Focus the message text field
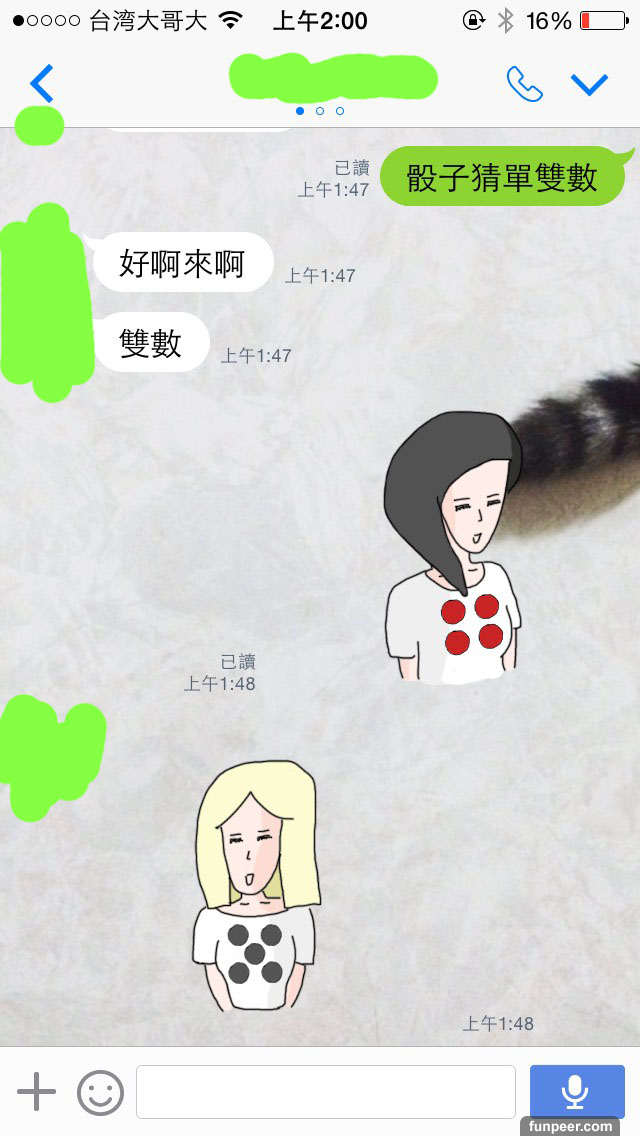The height and width of the screenshot is (1136, 640). point(325,1092)
